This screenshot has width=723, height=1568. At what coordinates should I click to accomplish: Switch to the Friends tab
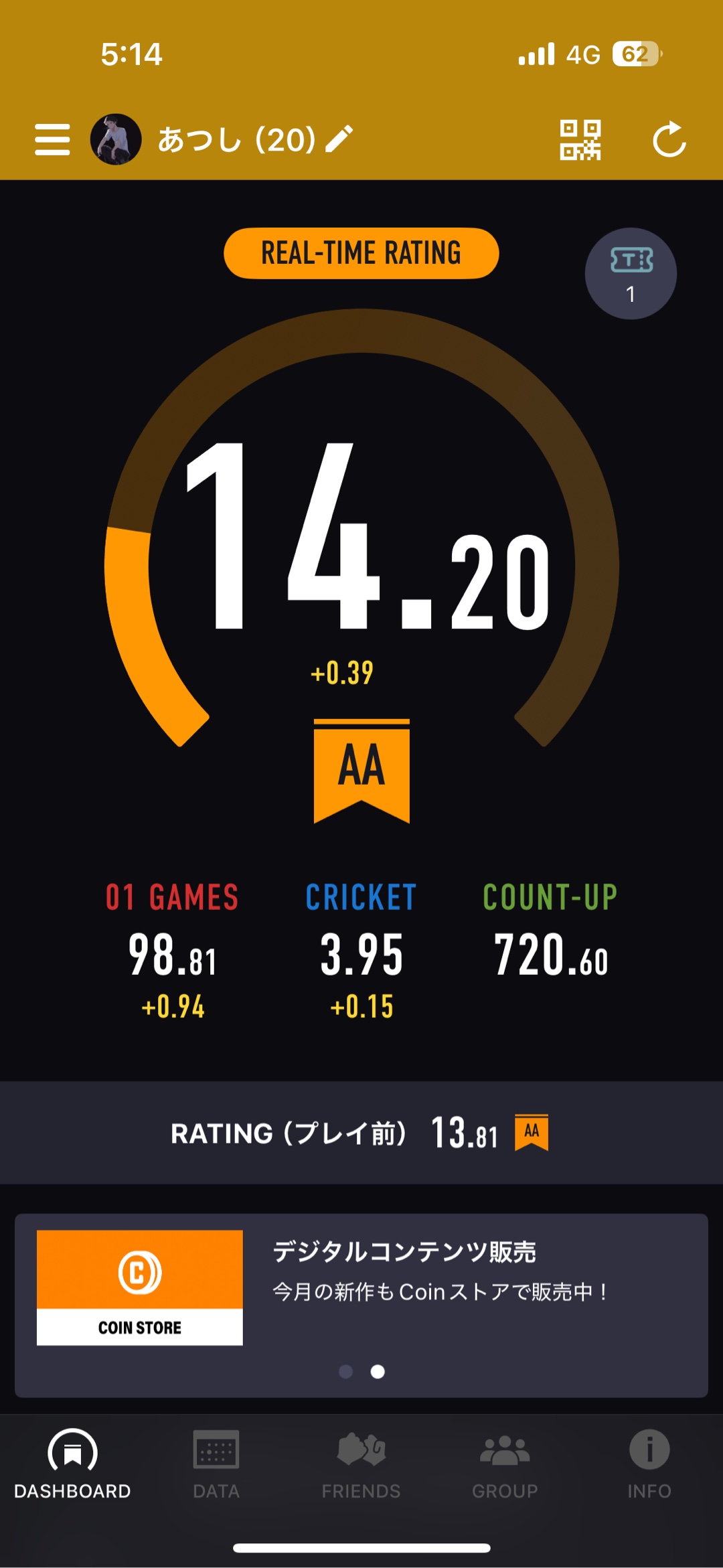click(x=361, y=1464)
